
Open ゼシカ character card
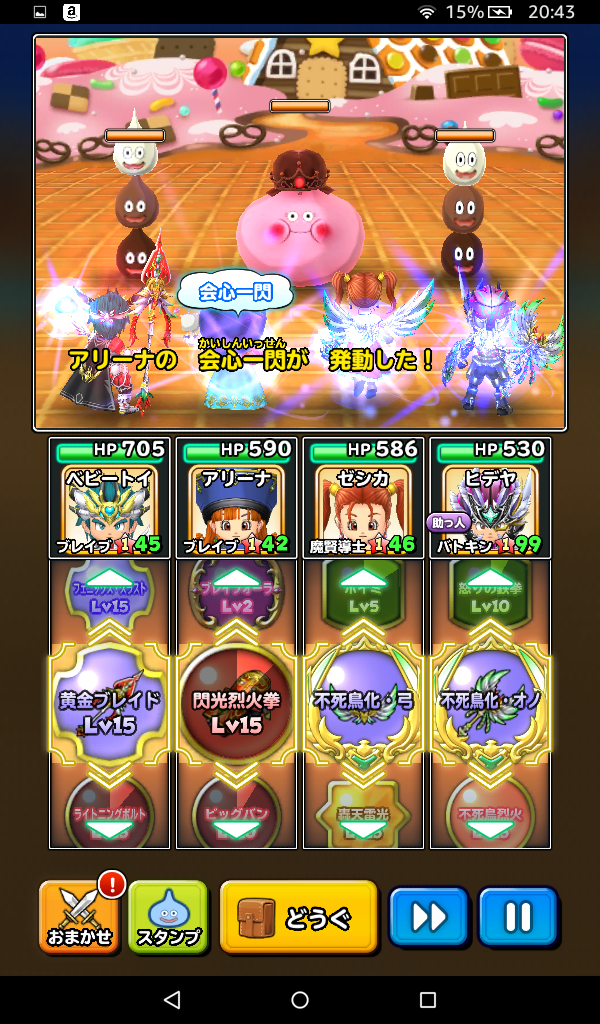[x=363, y=498]
